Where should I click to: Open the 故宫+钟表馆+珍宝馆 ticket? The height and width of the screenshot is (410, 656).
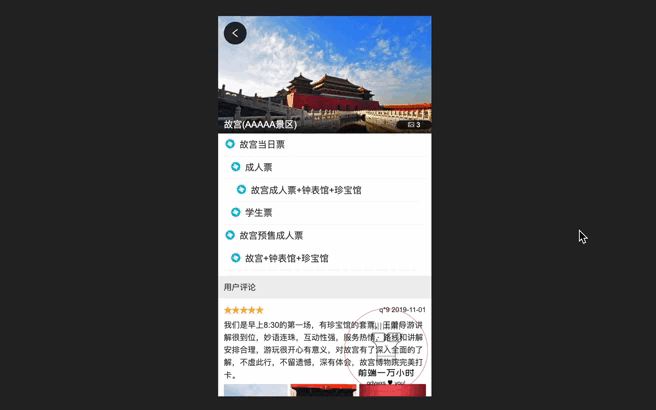(x=286, y=259)
